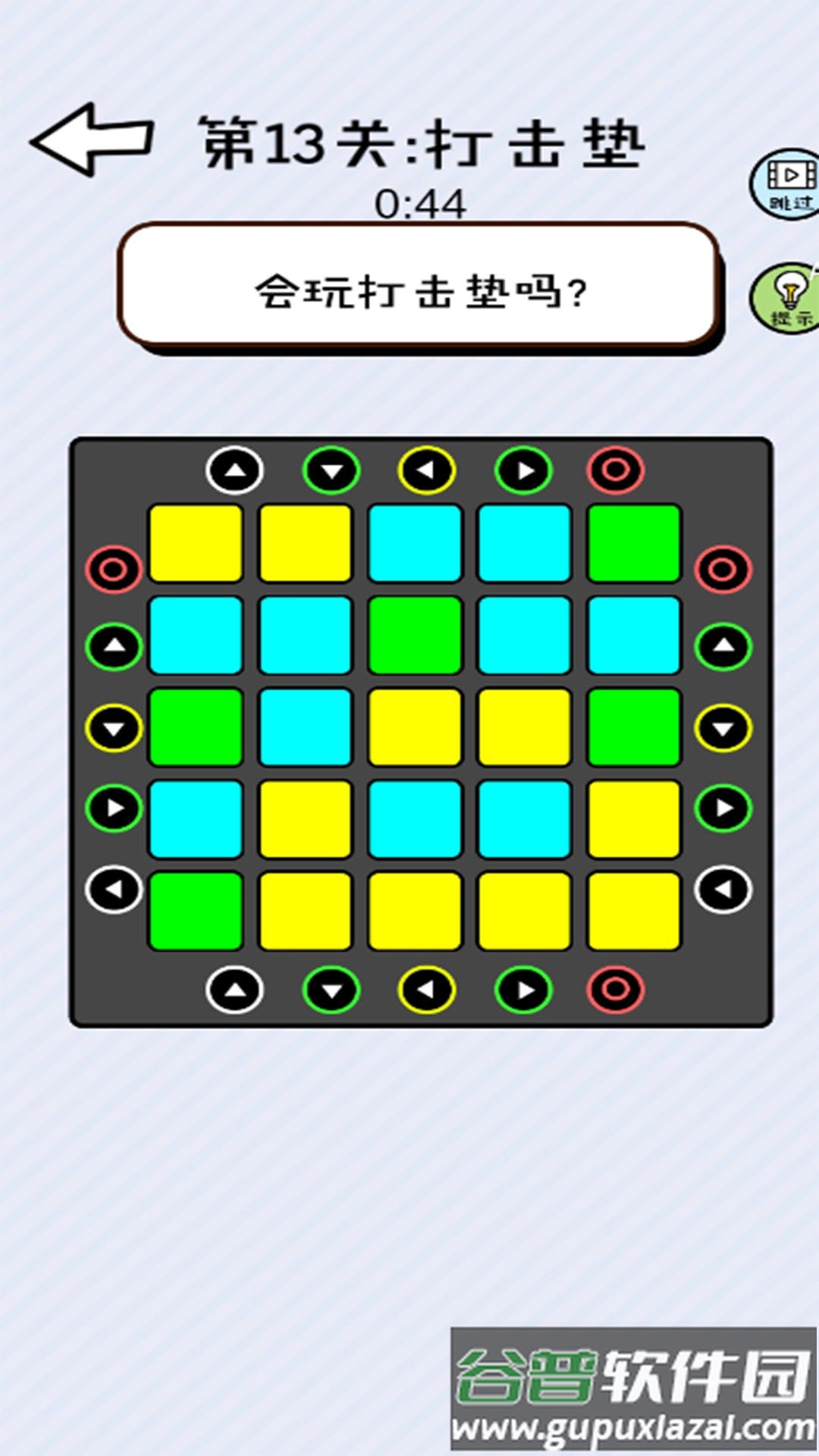This screenshot has width=819, height=1456.
Task: Tap the yellow down-arrow button on the left side
Action: [114, 728]
